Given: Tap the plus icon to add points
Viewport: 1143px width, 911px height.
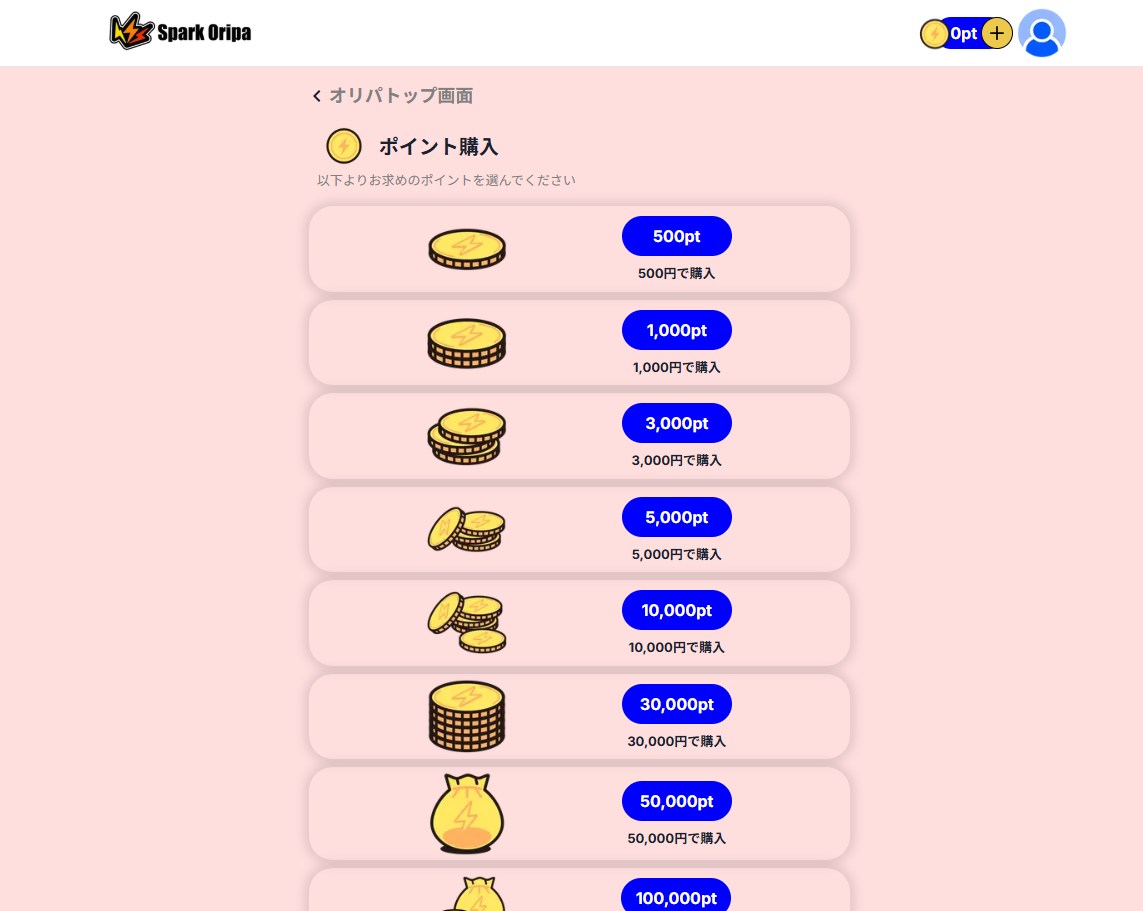Looking at the screenshot, I should (x=996, y=33).
